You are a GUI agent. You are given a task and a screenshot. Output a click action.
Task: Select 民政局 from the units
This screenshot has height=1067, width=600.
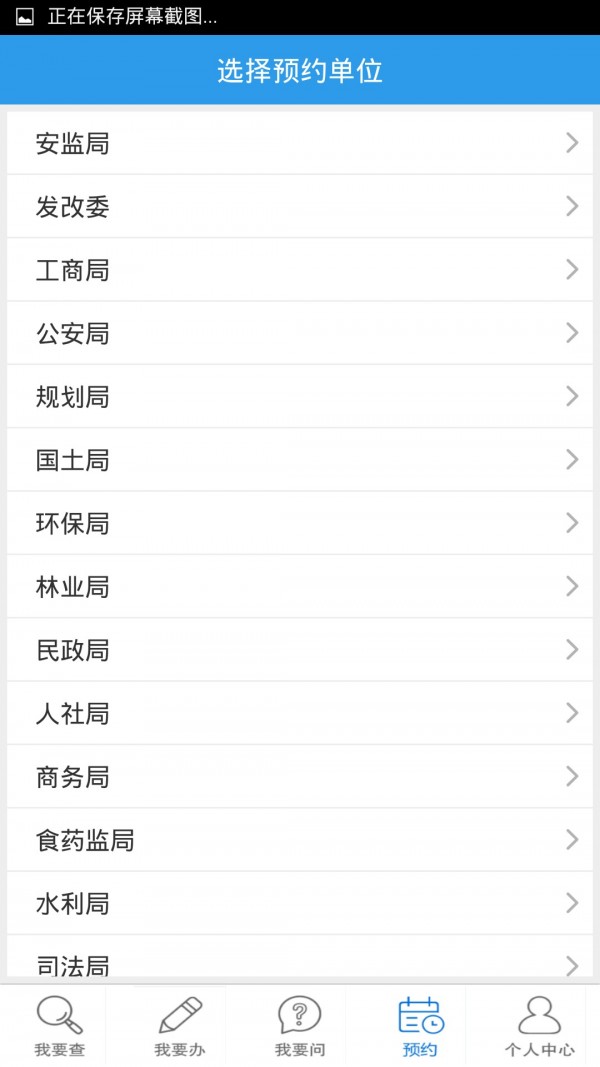[300, 650]
